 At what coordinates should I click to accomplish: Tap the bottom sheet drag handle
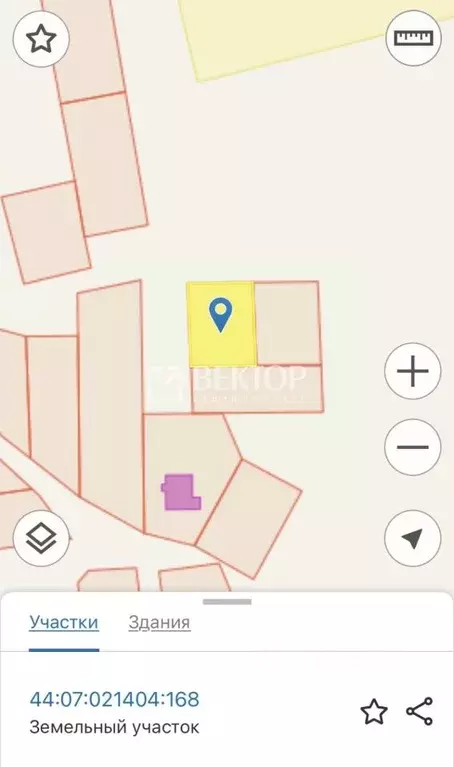pos(227,602)
